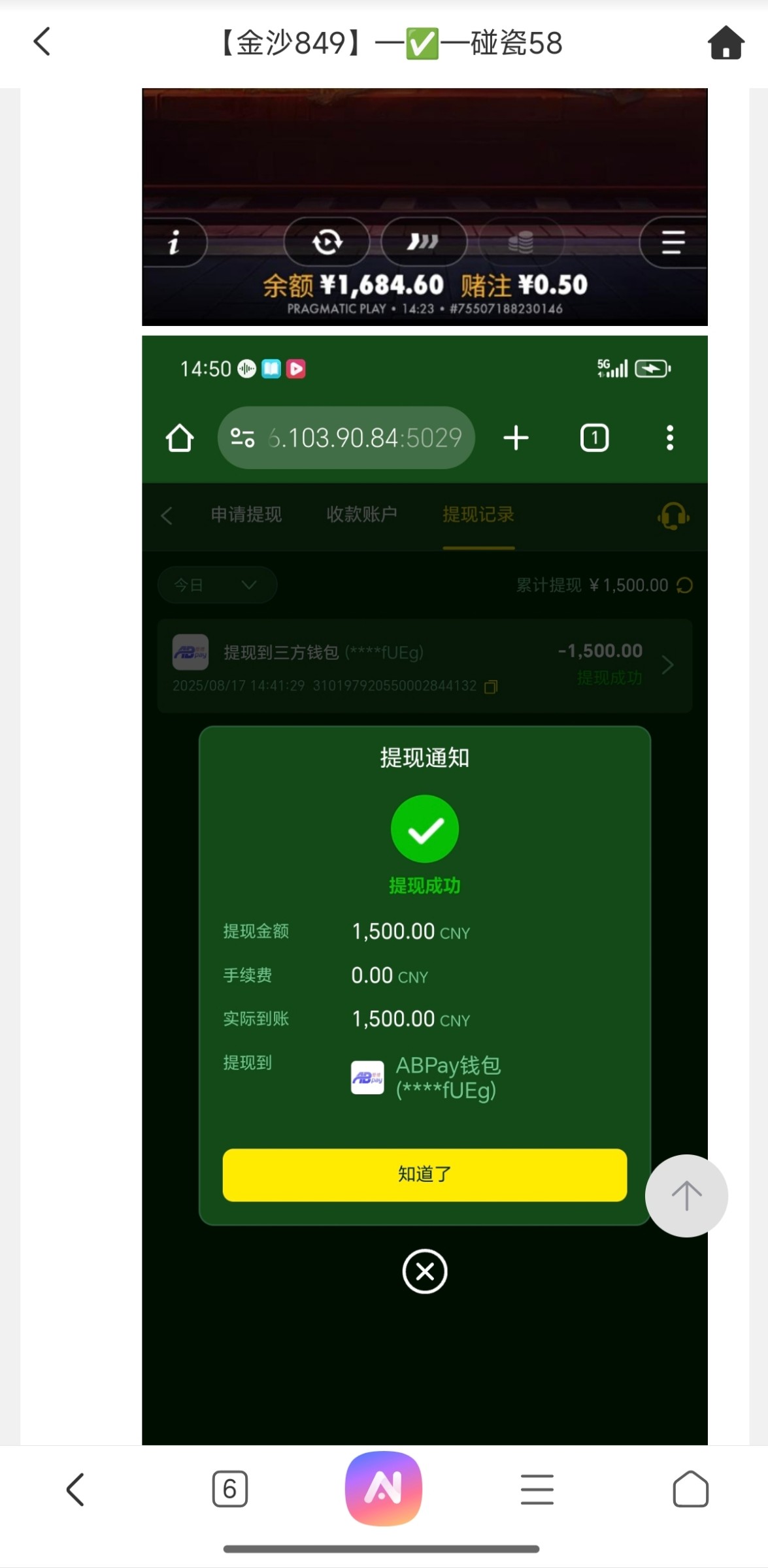Go to the browser home page from the bottom bar
768x1568 pixels.
(690, 1489)
